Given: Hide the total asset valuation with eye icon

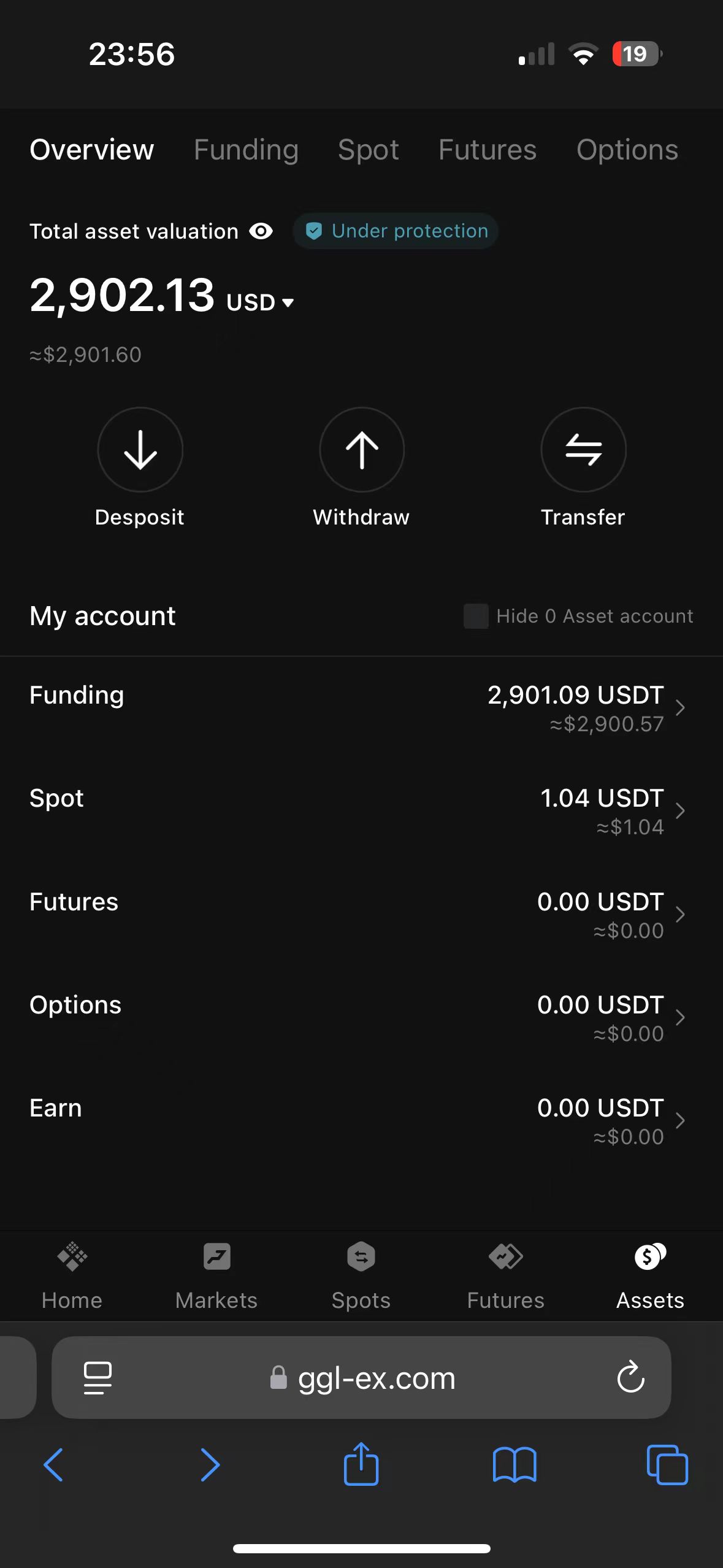Looking at the screenshot, I should coord(261,231).
